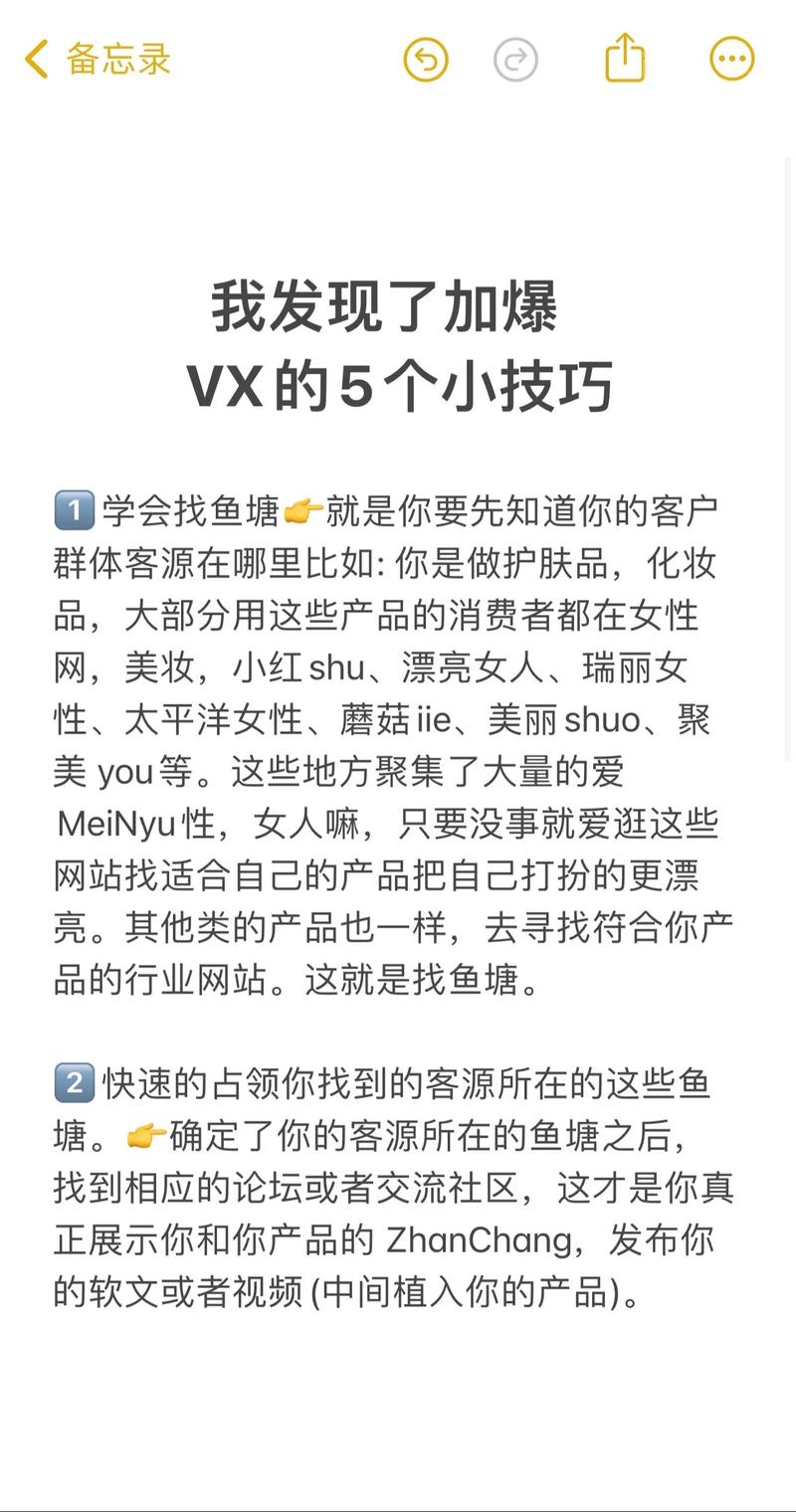
Task: Open the Share sheet icon
Action: 624,58
